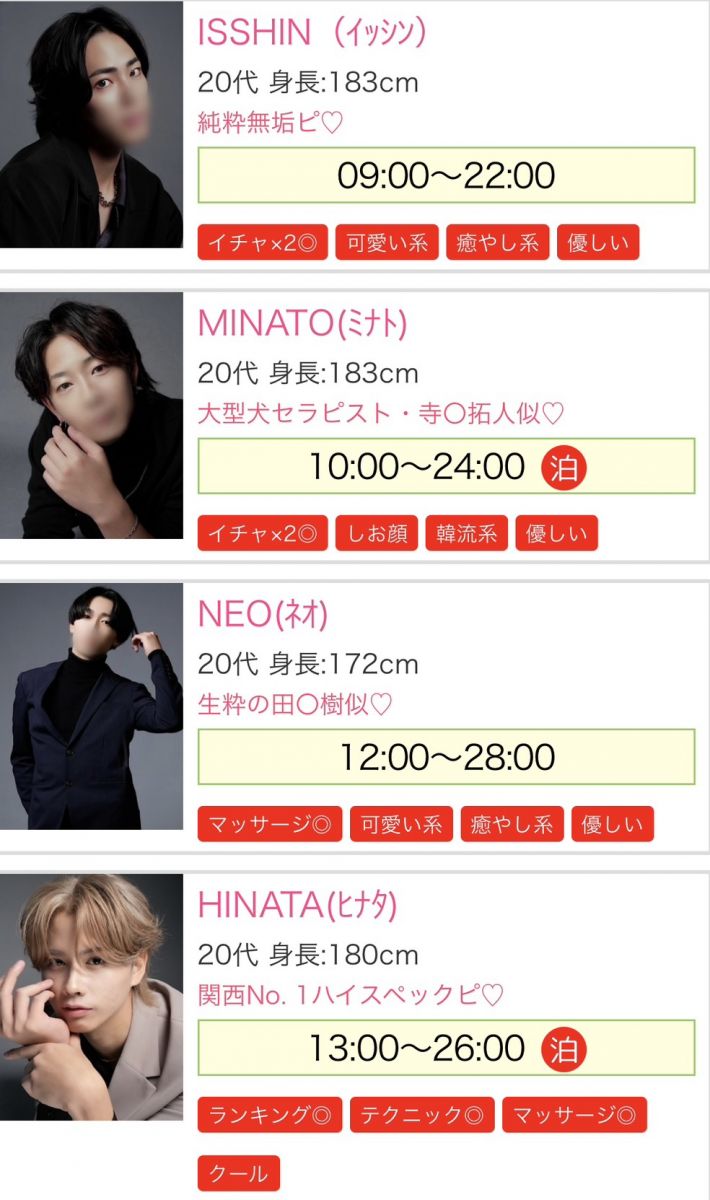View HINATA's profile photo
The height and width of the screenshot is (1200, 710).
[92, 997]
